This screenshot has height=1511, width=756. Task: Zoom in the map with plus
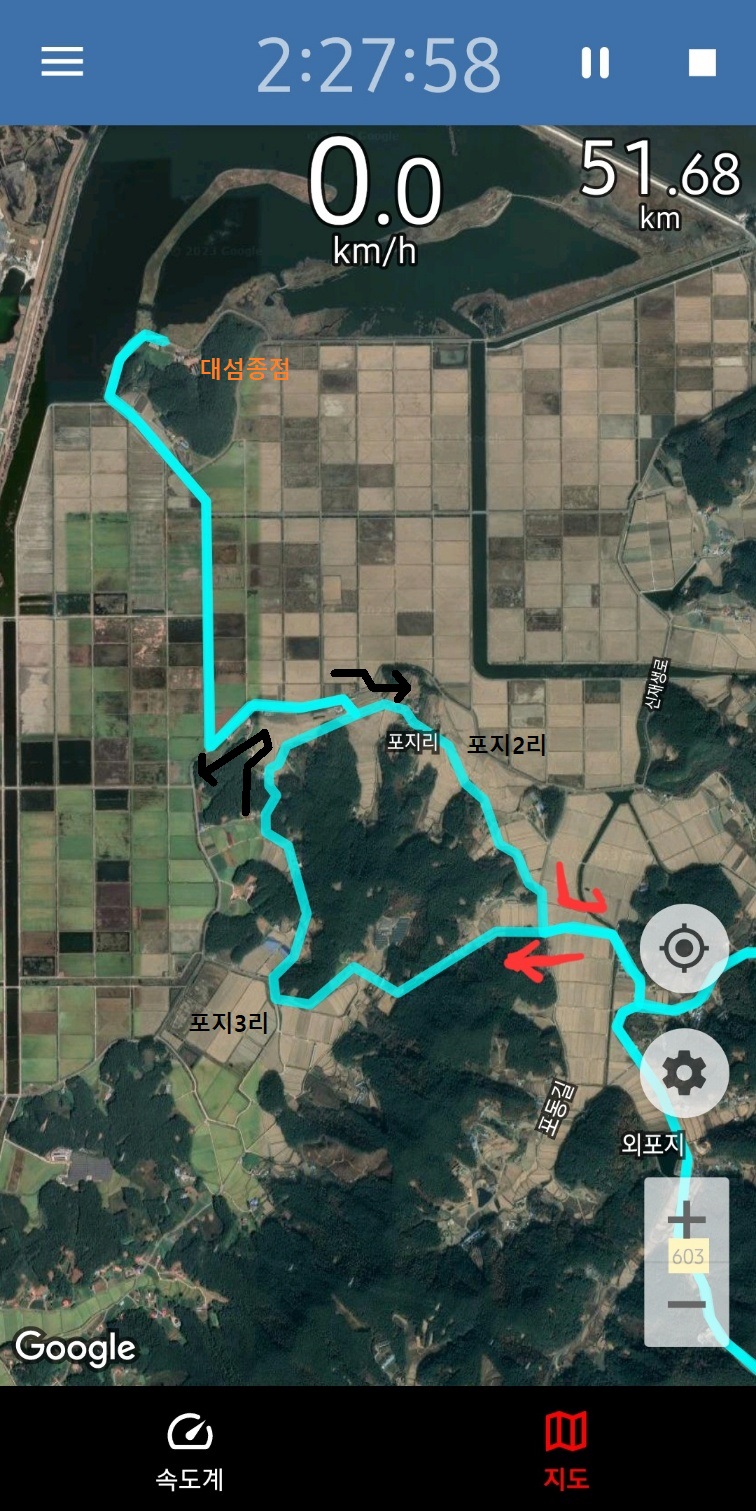coord(686,1220)
